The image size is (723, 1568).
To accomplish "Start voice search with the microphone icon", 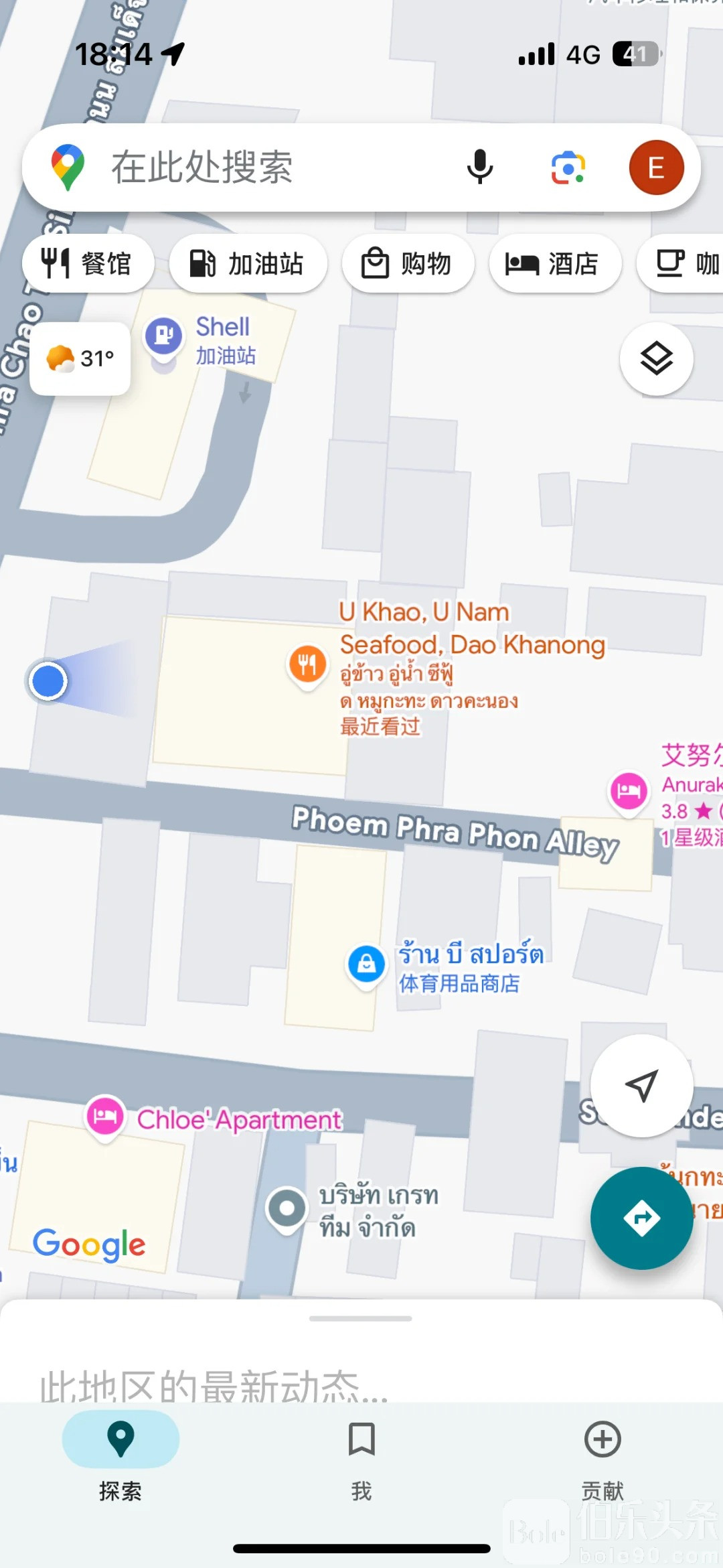I will [480, 167].
